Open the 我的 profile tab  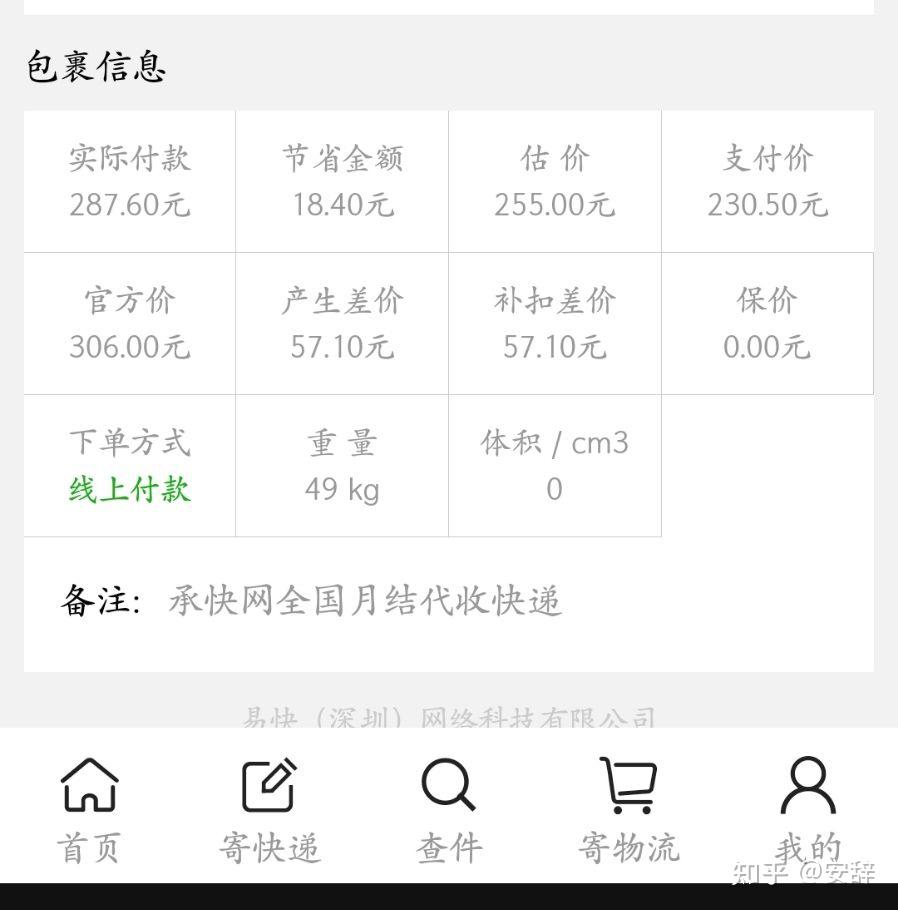coord(808,808)
